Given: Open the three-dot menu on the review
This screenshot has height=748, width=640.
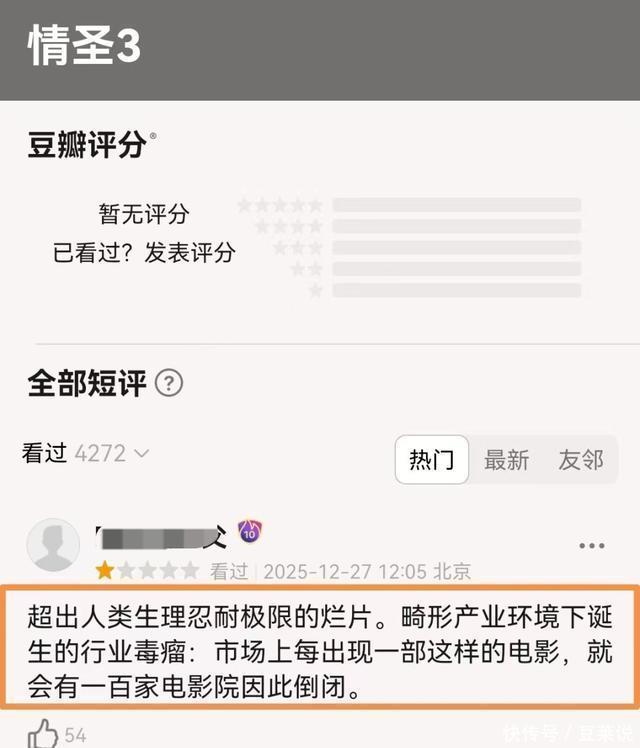Looking at the screenshot, I should 591,546.
